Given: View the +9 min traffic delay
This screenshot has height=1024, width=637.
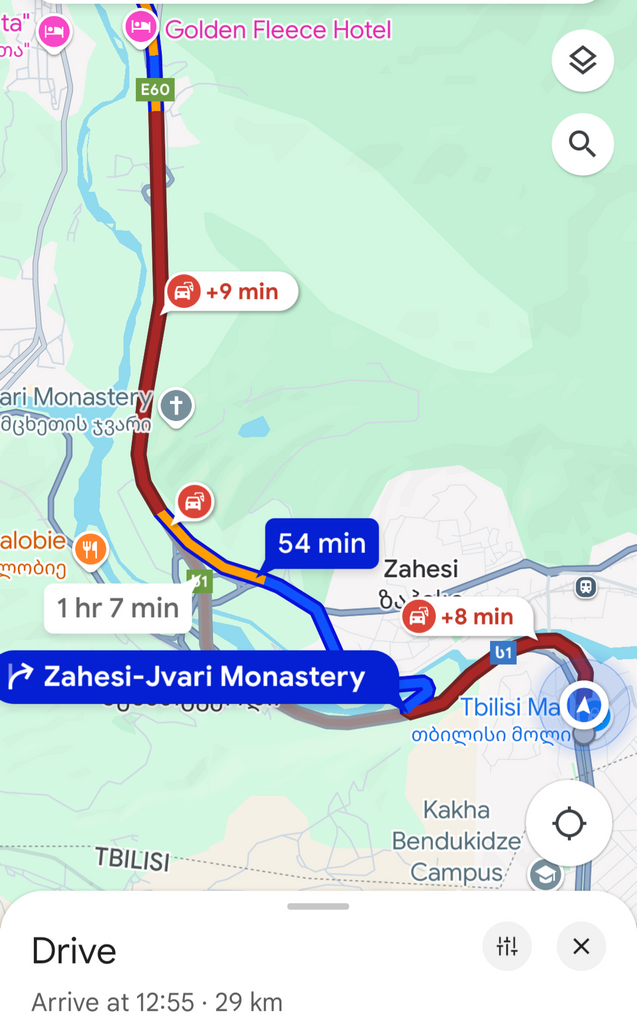Looking at the screenshot, I should [232, 292].
